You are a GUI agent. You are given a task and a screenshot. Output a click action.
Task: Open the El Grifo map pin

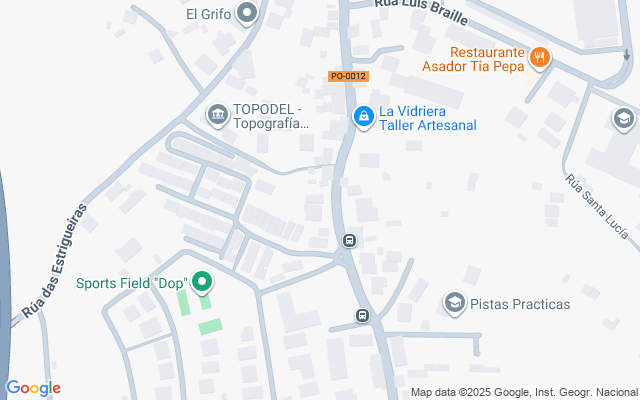click(x=247, y=13)
